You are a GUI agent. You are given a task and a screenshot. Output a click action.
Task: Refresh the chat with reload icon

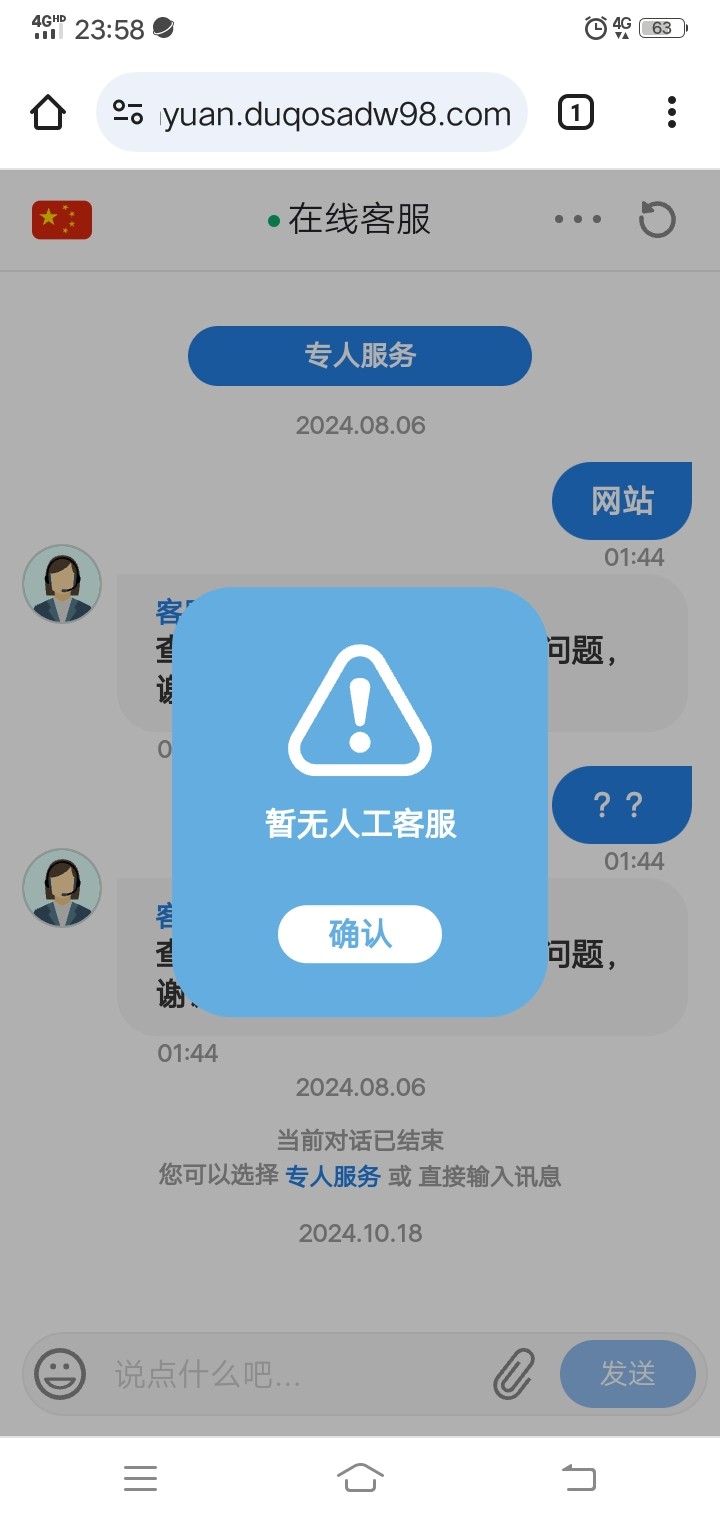click(657, 219)
